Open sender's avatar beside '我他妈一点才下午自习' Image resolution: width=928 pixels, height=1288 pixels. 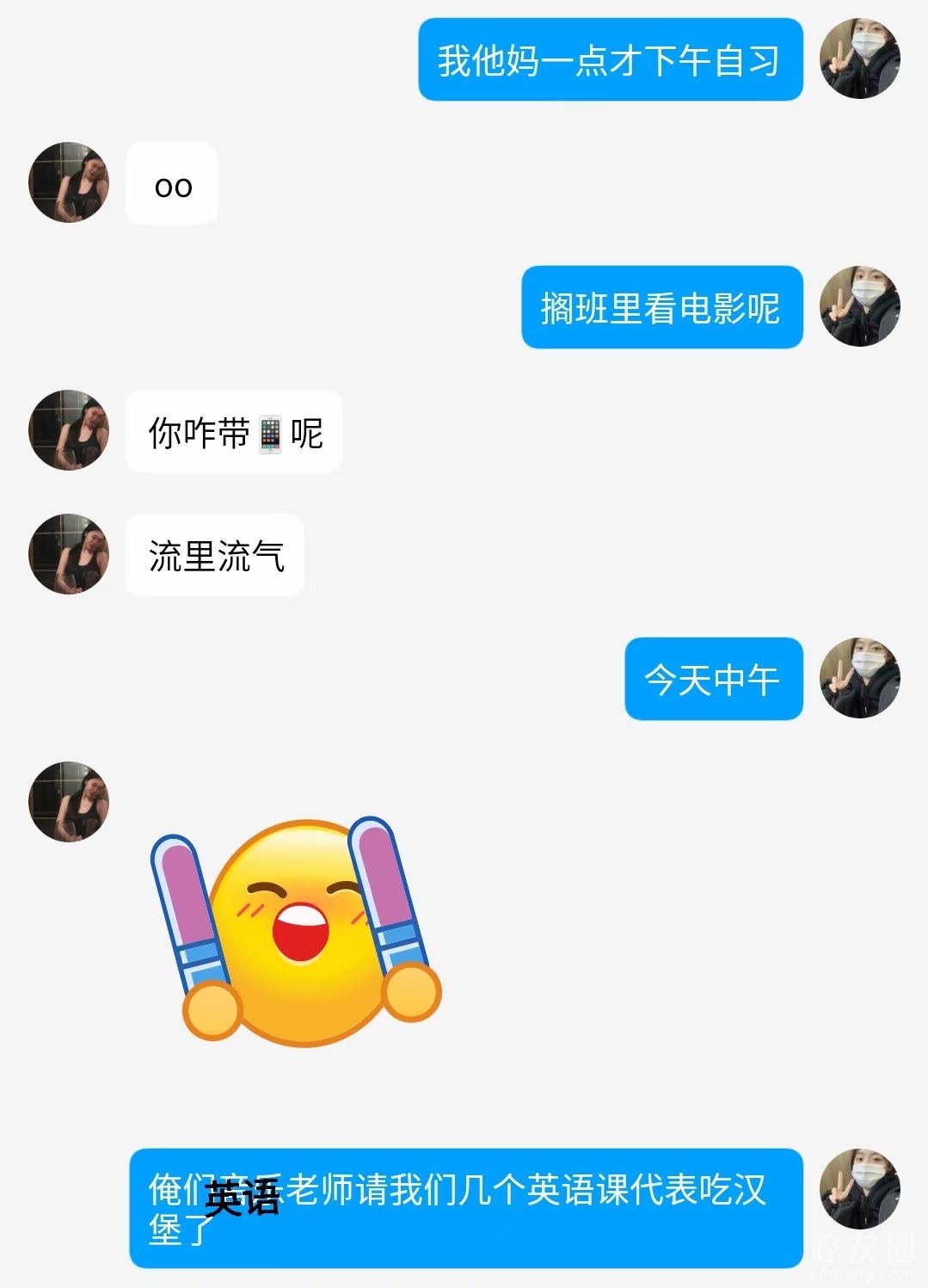(859, 59)
